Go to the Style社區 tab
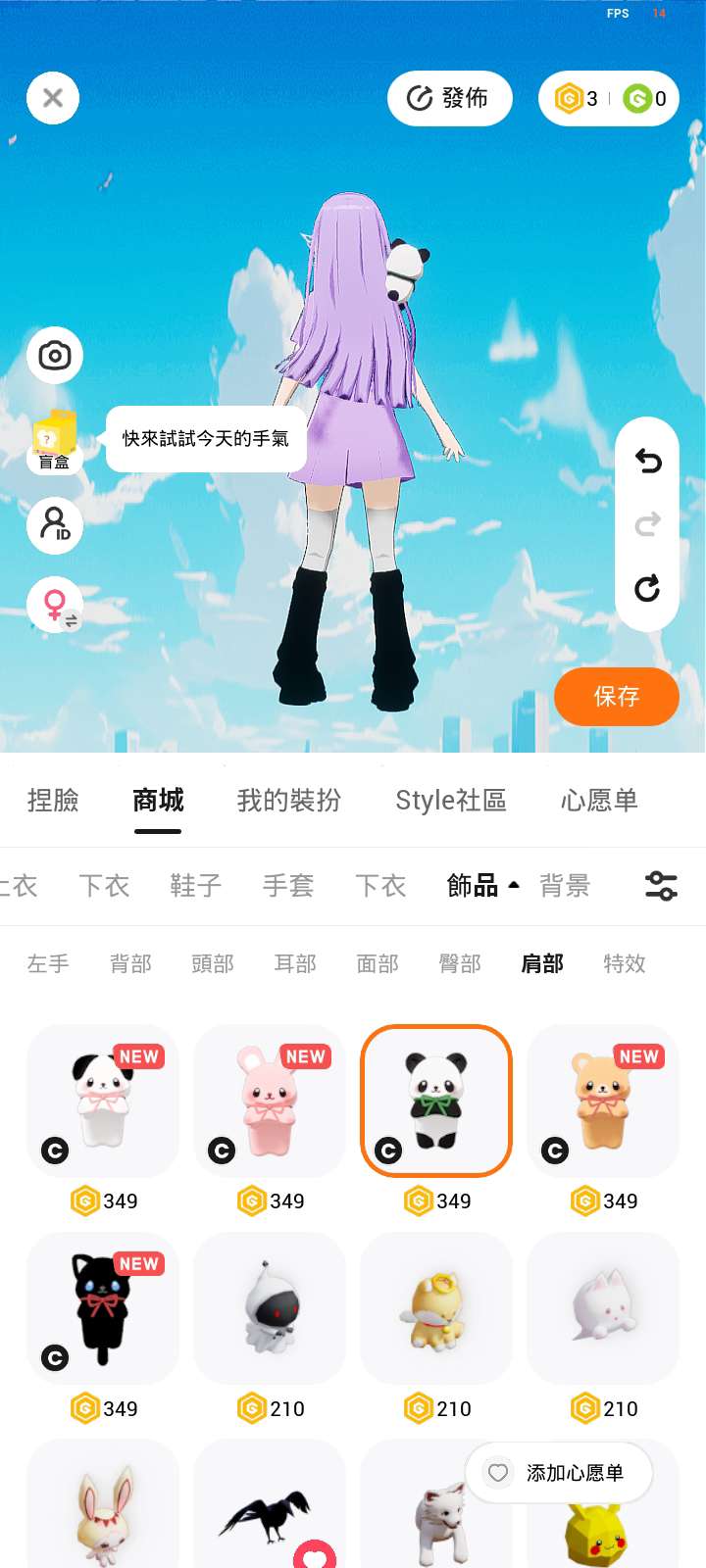The image size is (706, 1568). 450,801
